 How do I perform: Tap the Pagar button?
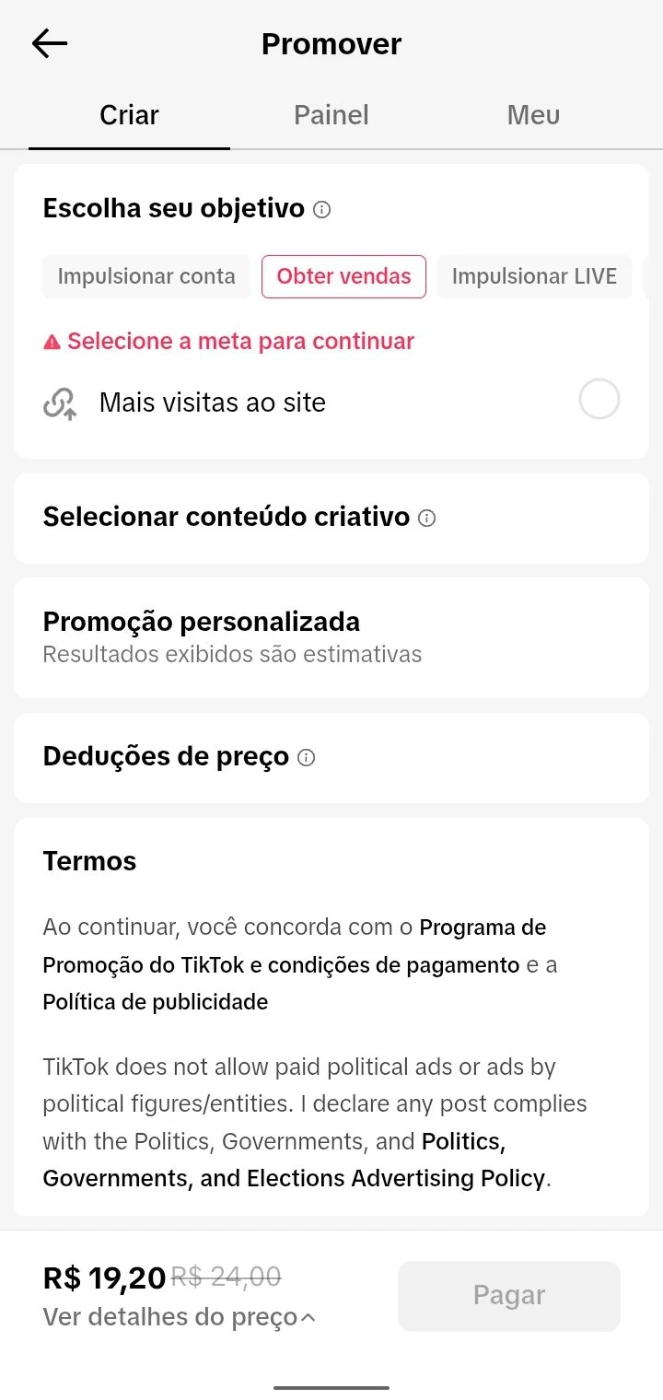509,1296
